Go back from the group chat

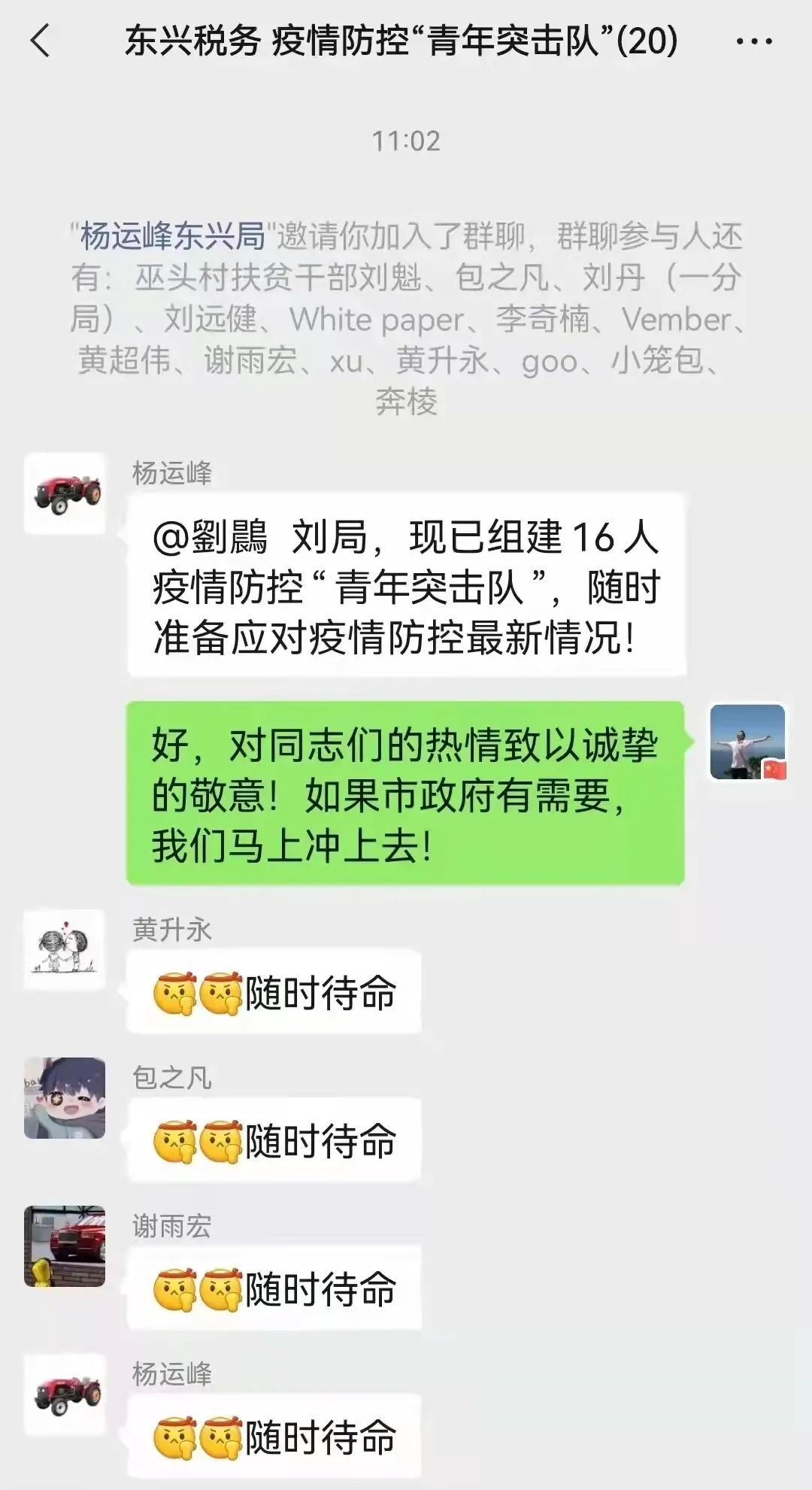tap(41, 41)
